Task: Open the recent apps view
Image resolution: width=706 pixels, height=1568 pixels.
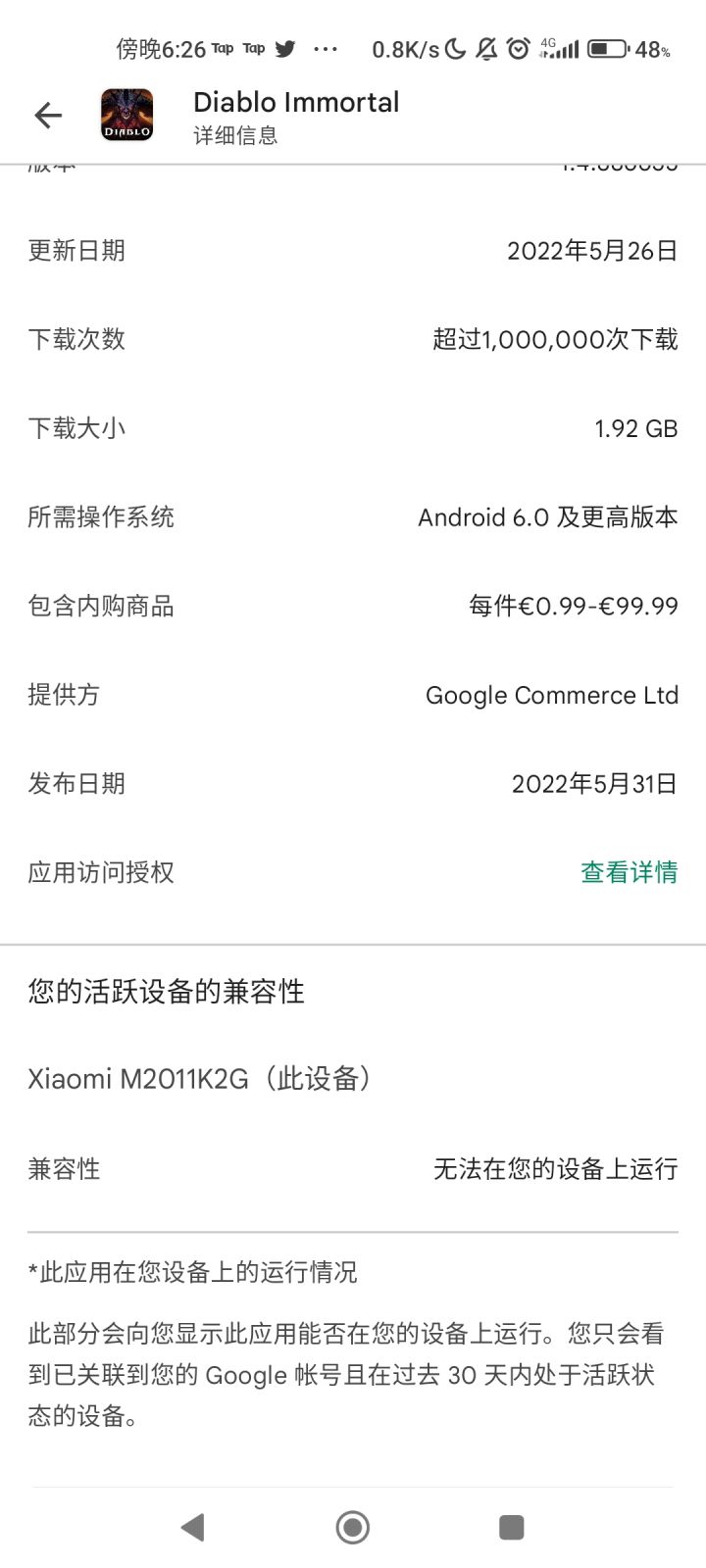Action: tap(511, 1527)
